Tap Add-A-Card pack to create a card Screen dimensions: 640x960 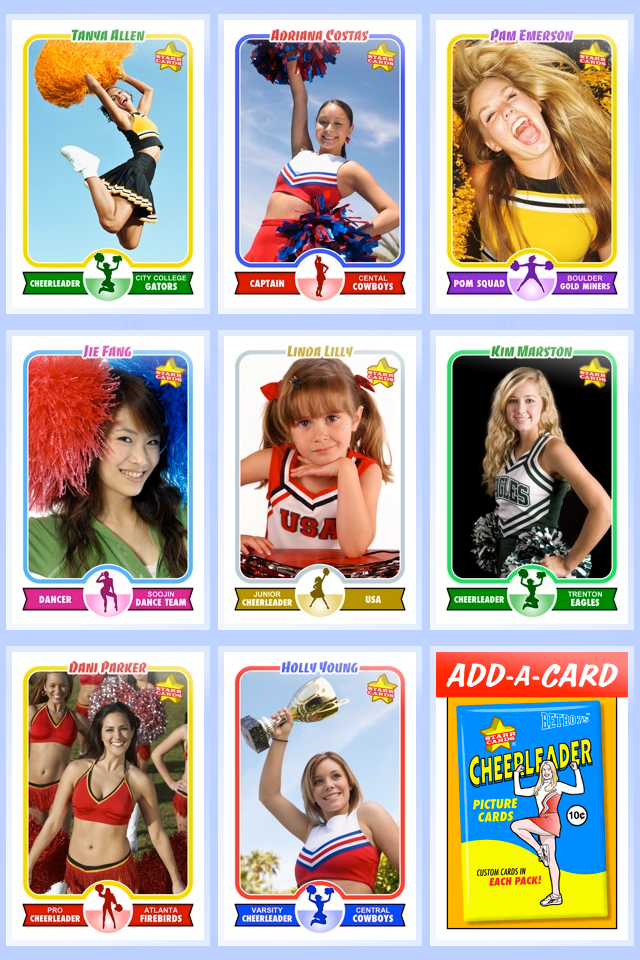pyautogui.click(x=532, y=797)
